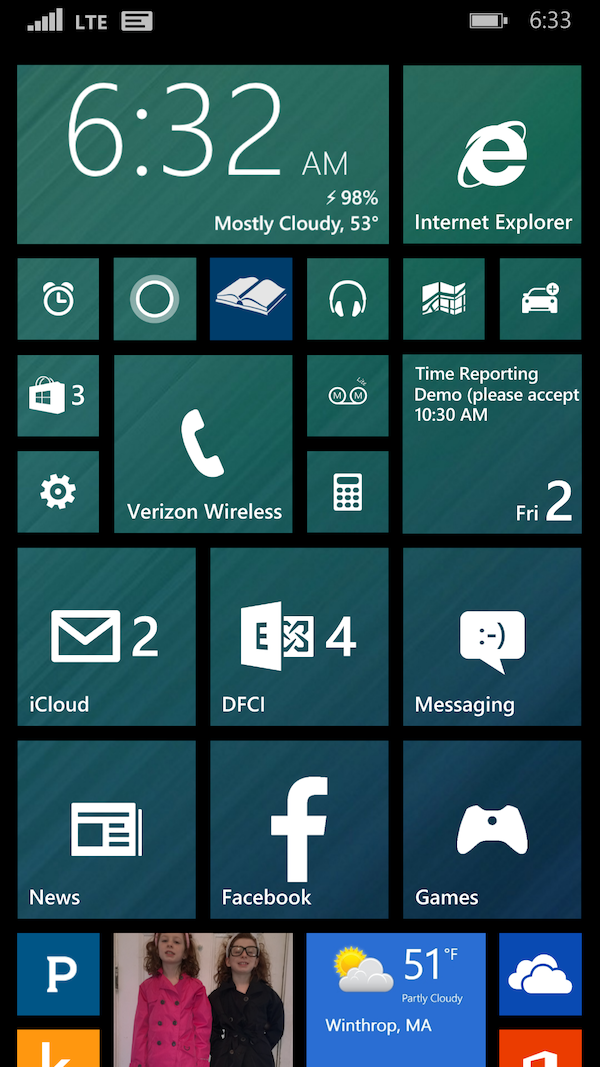Open the Store tile with 3 updates
This screenshot has width=600, height=1067.
(58, 395)
